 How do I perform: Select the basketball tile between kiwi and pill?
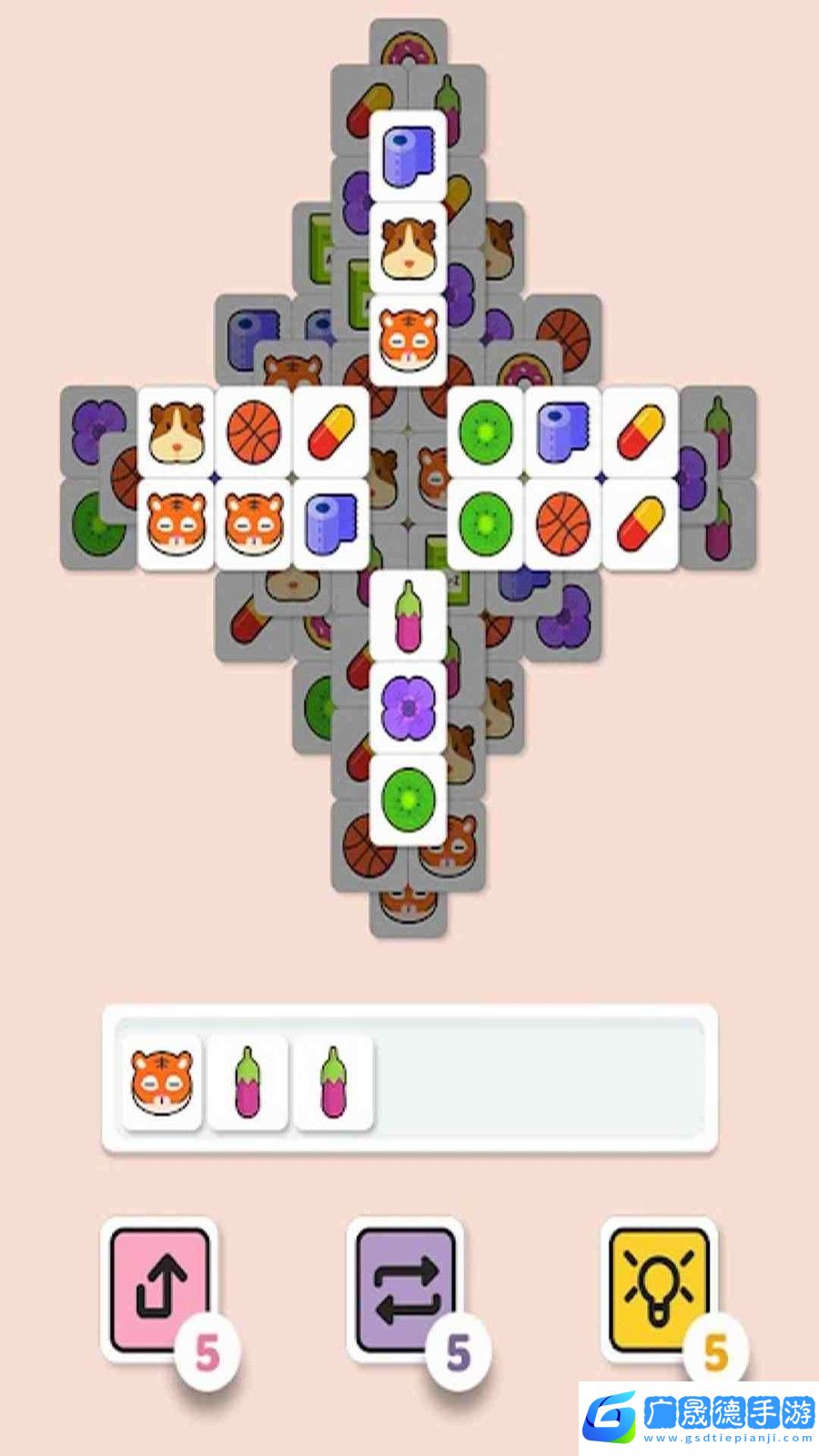pos(563,523)
